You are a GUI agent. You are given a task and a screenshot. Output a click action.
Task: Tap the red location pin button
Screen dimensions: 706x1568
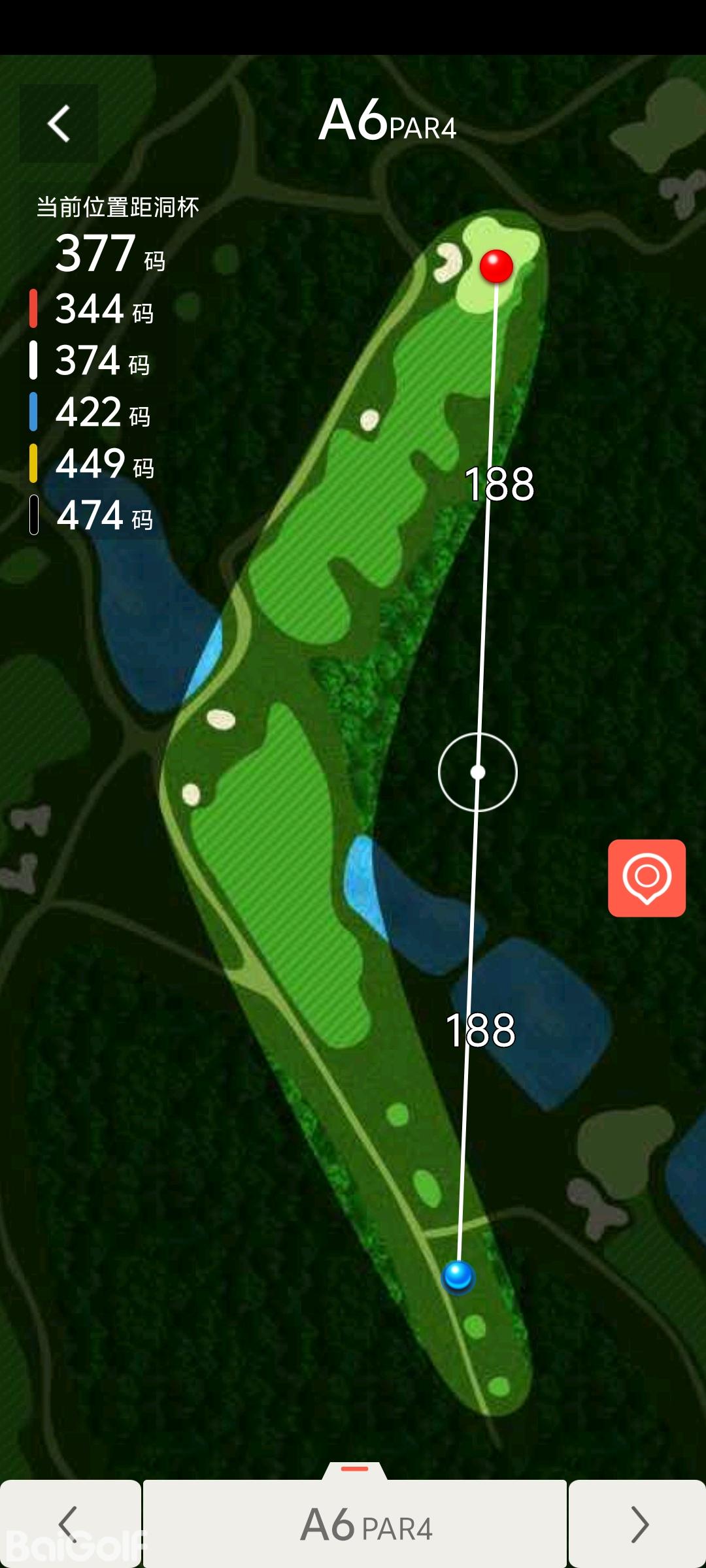(647, 877)
